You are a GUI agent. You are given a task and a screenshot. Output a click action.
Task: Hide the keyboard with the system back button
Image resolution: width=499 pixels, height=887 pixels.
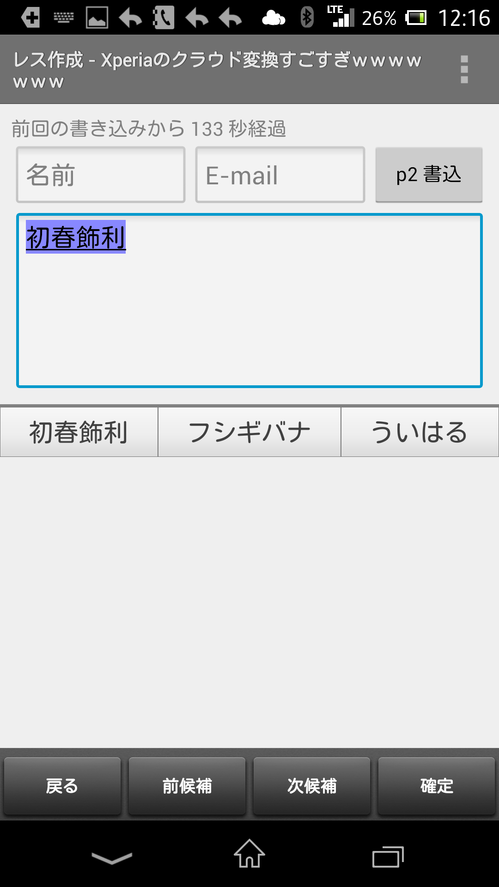coord(112,858)
